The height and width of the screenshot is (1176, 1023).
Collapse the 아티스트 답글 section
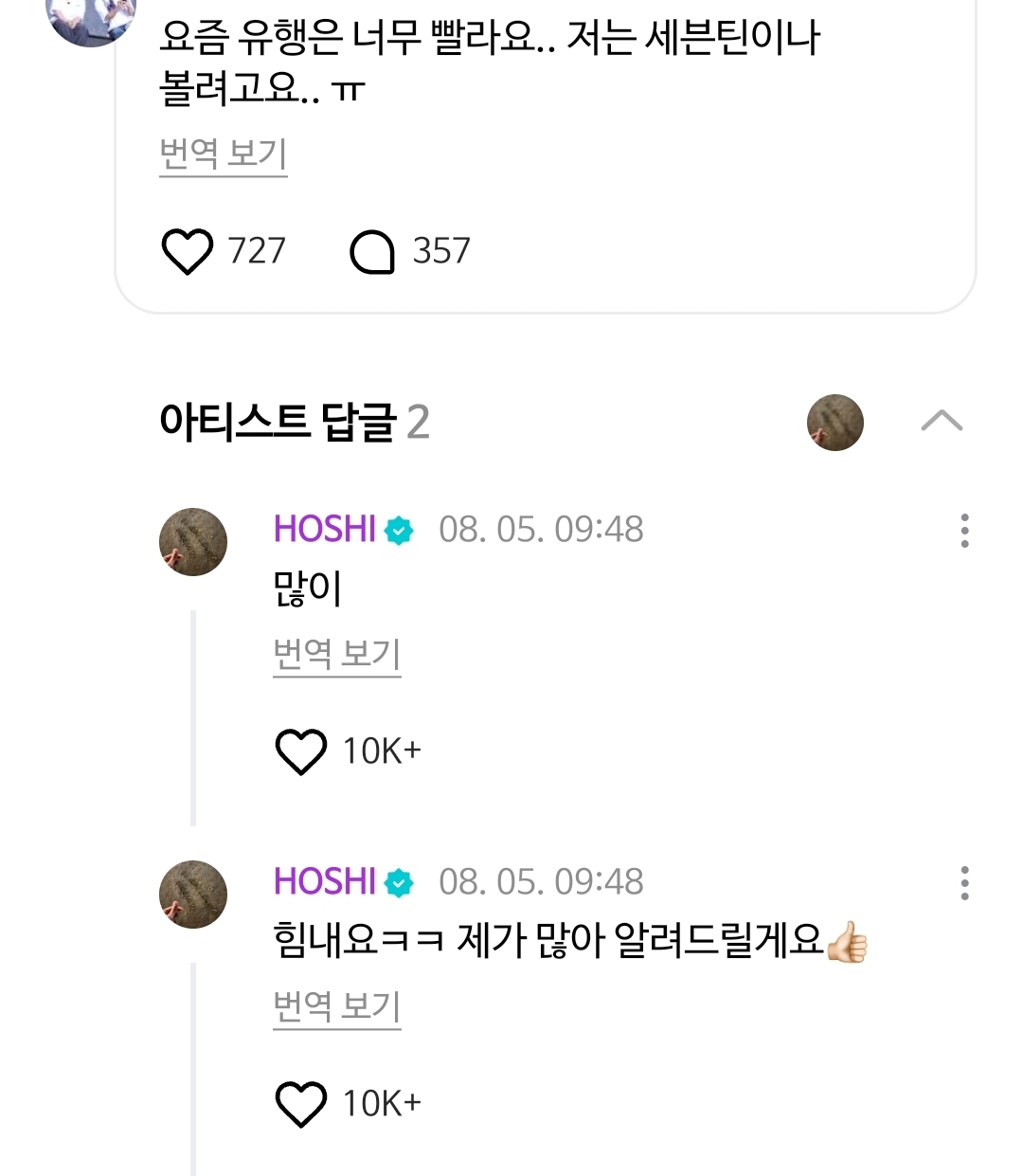(x=942, y=422)
